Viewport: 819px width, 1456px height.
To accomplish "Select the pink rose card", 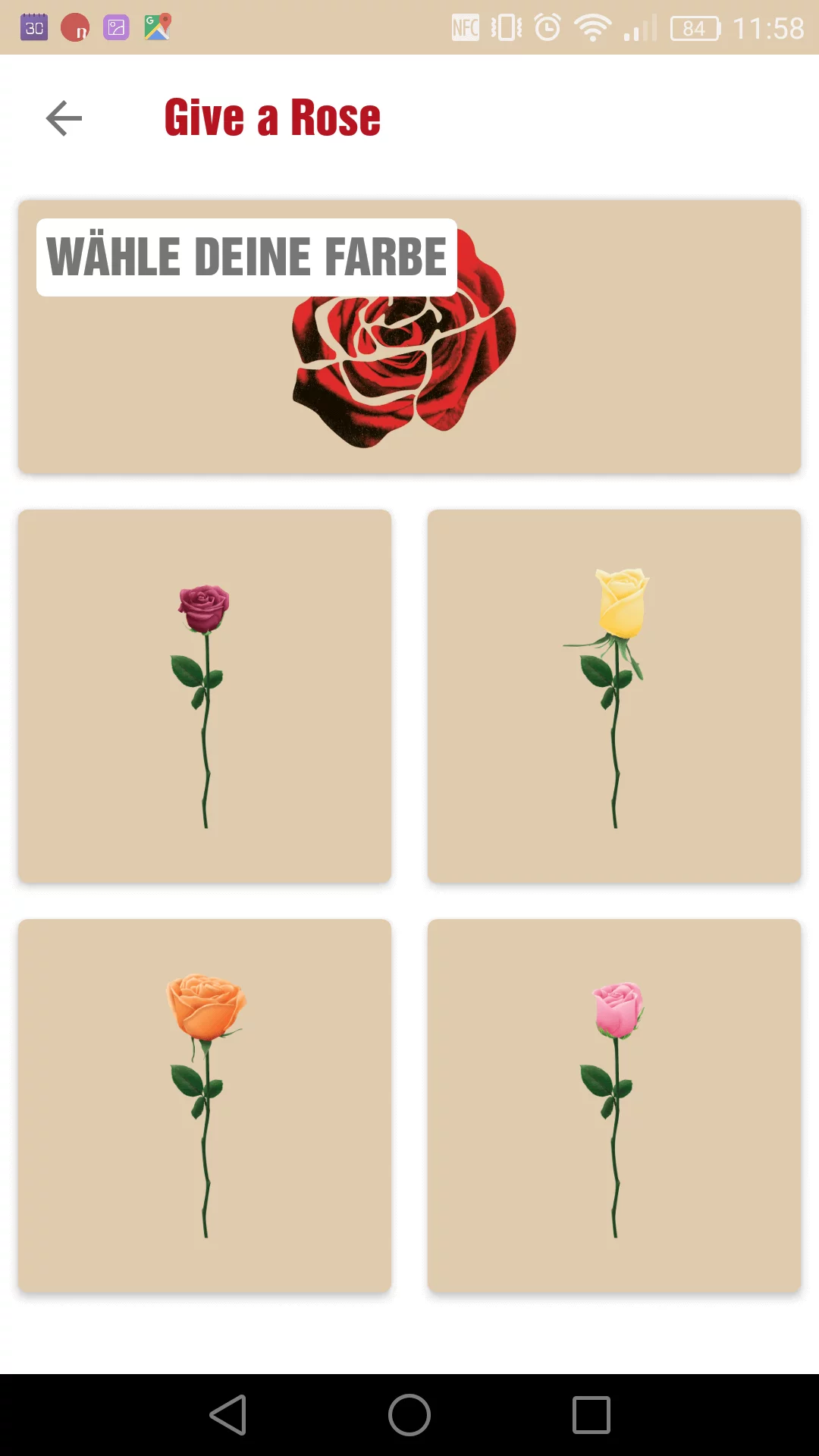I will [x=614, y=1106].
